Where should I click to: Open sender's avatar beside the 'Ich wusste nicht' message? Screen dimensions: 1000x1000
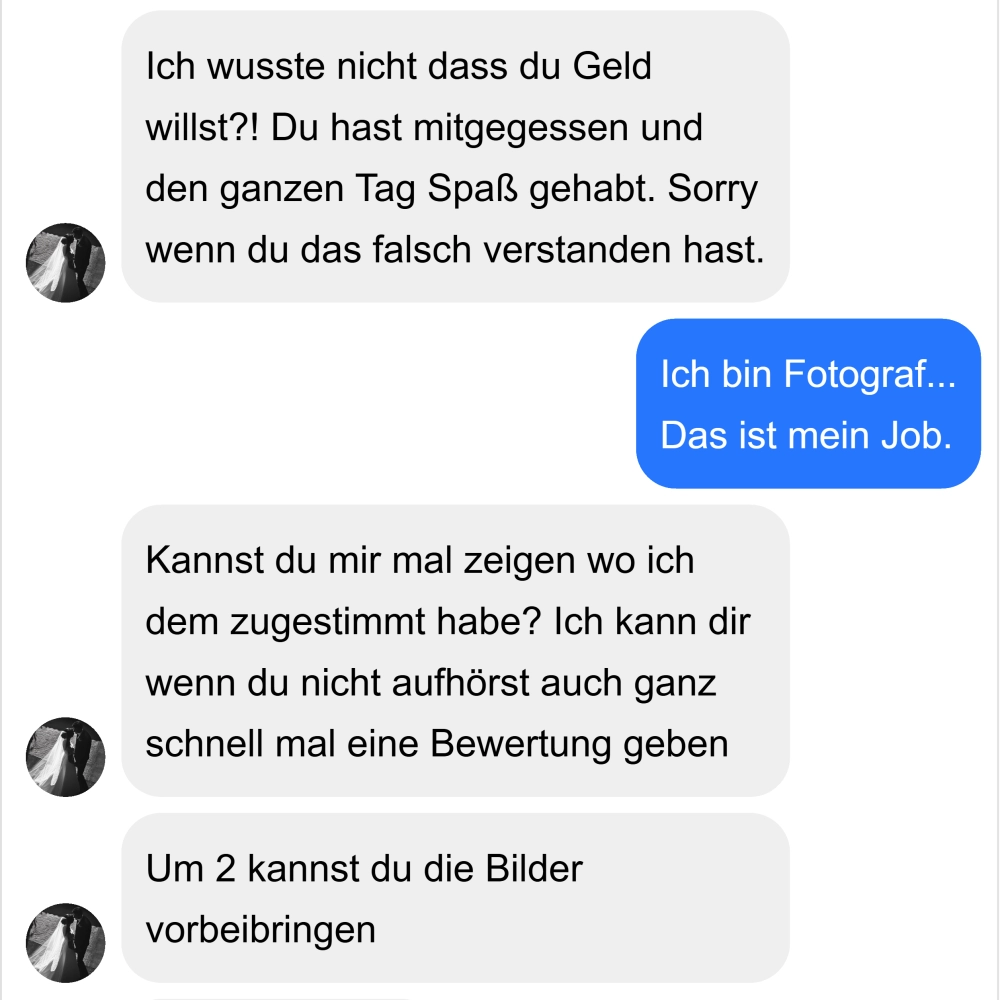(x=65, y=263)
